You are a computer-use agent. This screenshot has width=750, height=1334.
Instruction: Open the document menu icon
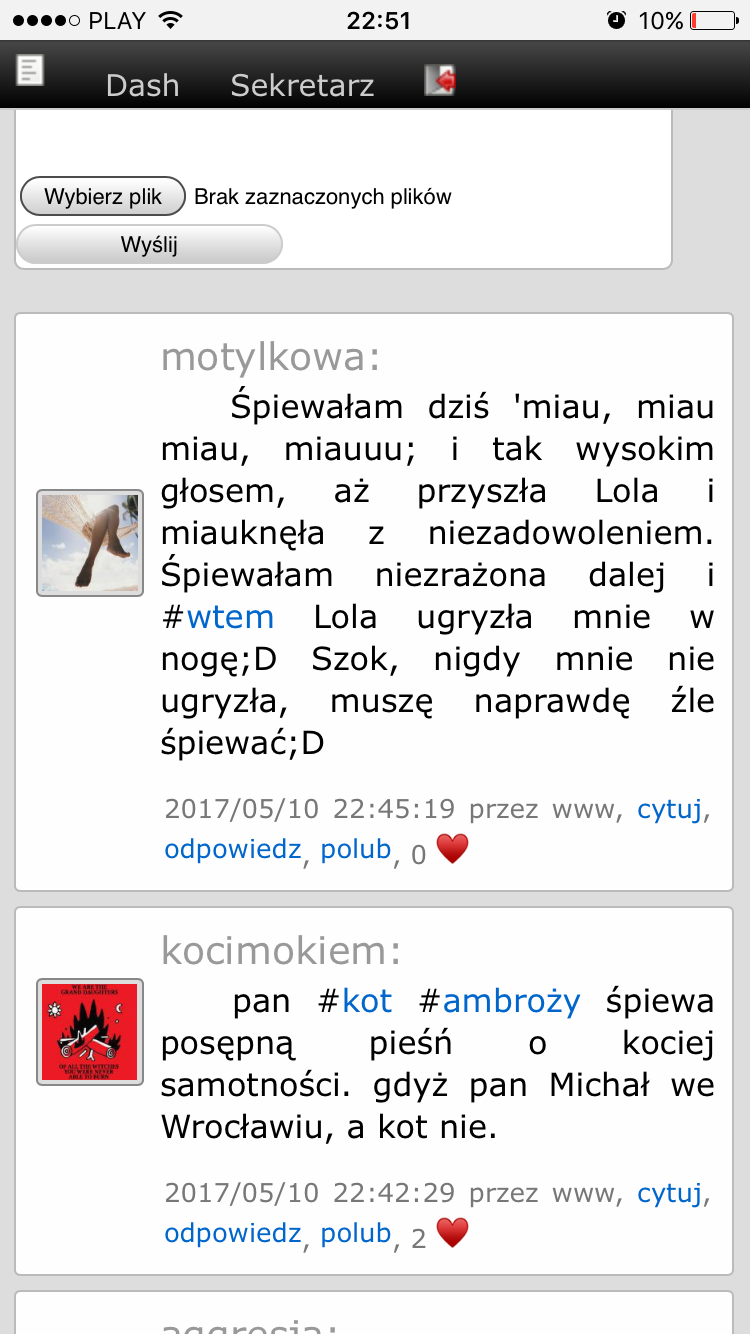pyautogui.click(x=30, y=71)
